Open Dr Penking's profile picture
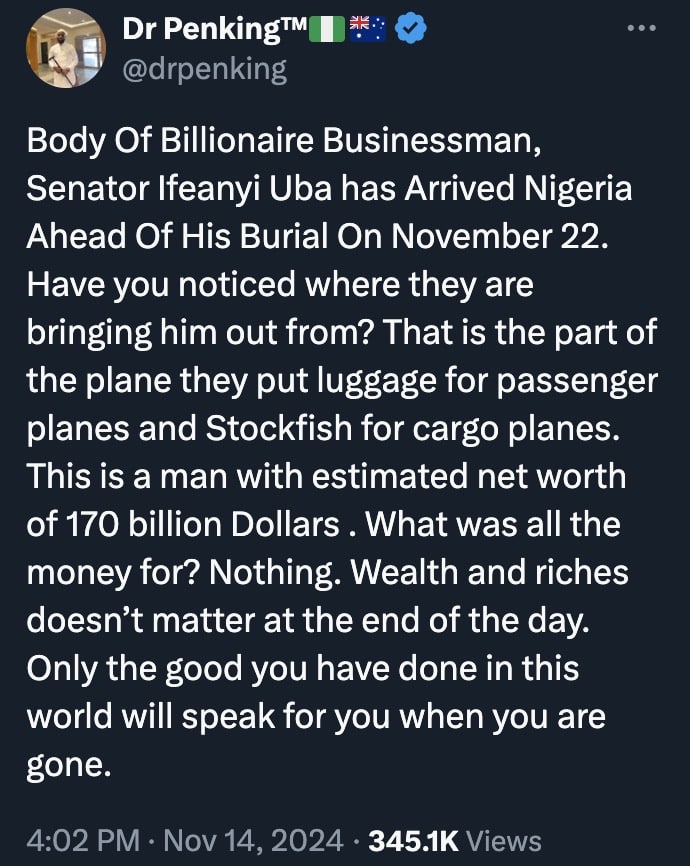The width and height of the screenshot is (690, 866). 64,49
